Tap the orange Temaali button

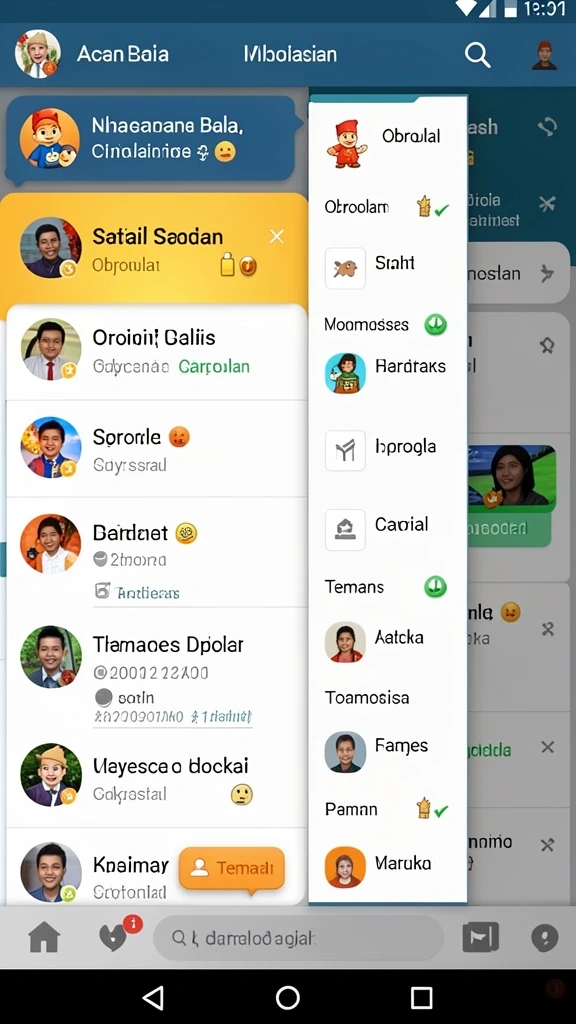232,869
